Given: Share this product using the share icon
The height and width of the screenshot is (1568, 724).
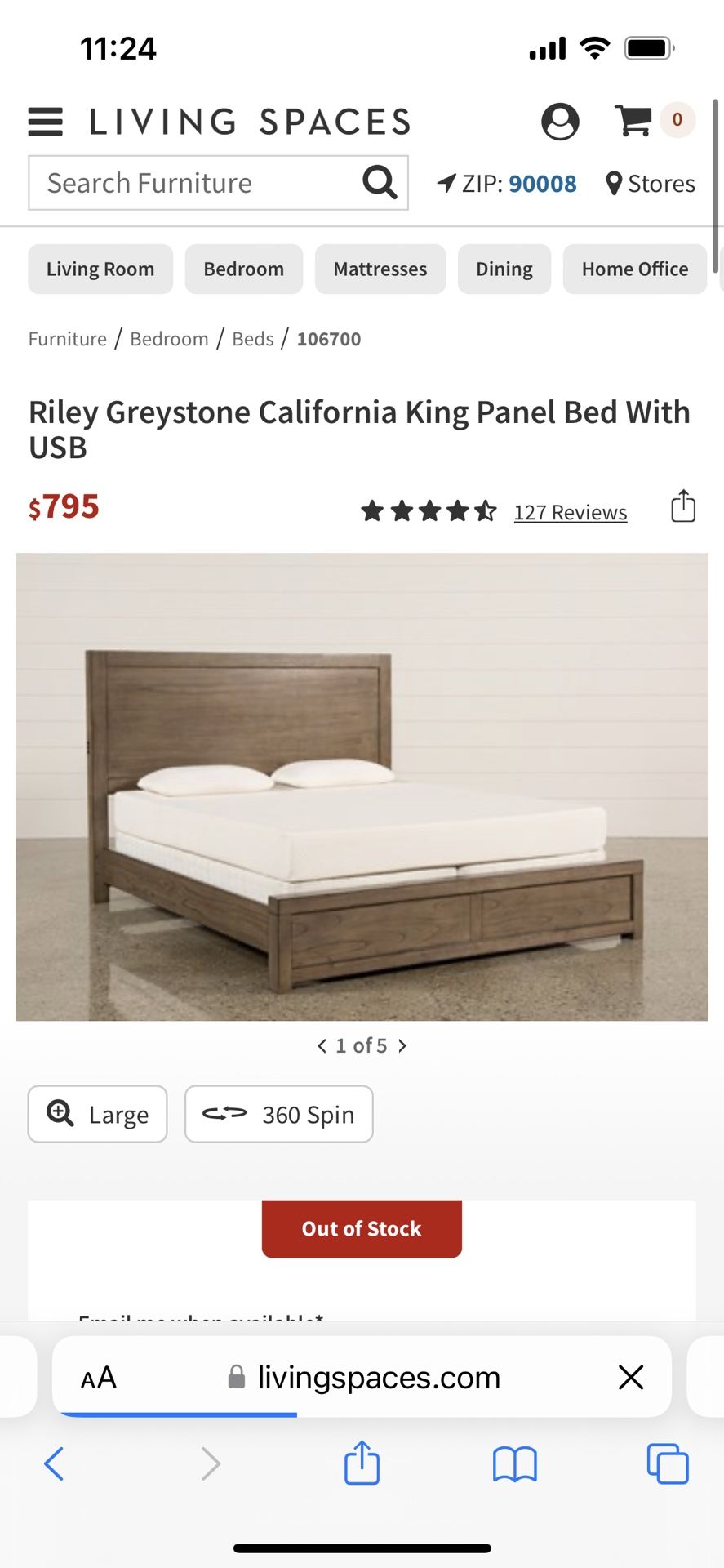Looking at the screenshot, I should point(682,506).
